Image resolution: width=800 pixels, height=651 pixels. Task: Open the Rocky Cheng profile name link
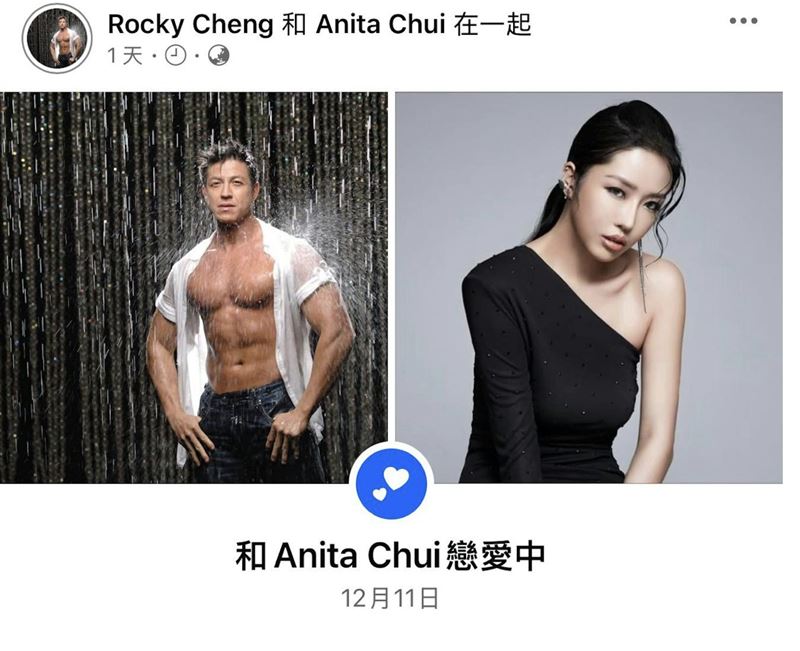coord(188,24)
